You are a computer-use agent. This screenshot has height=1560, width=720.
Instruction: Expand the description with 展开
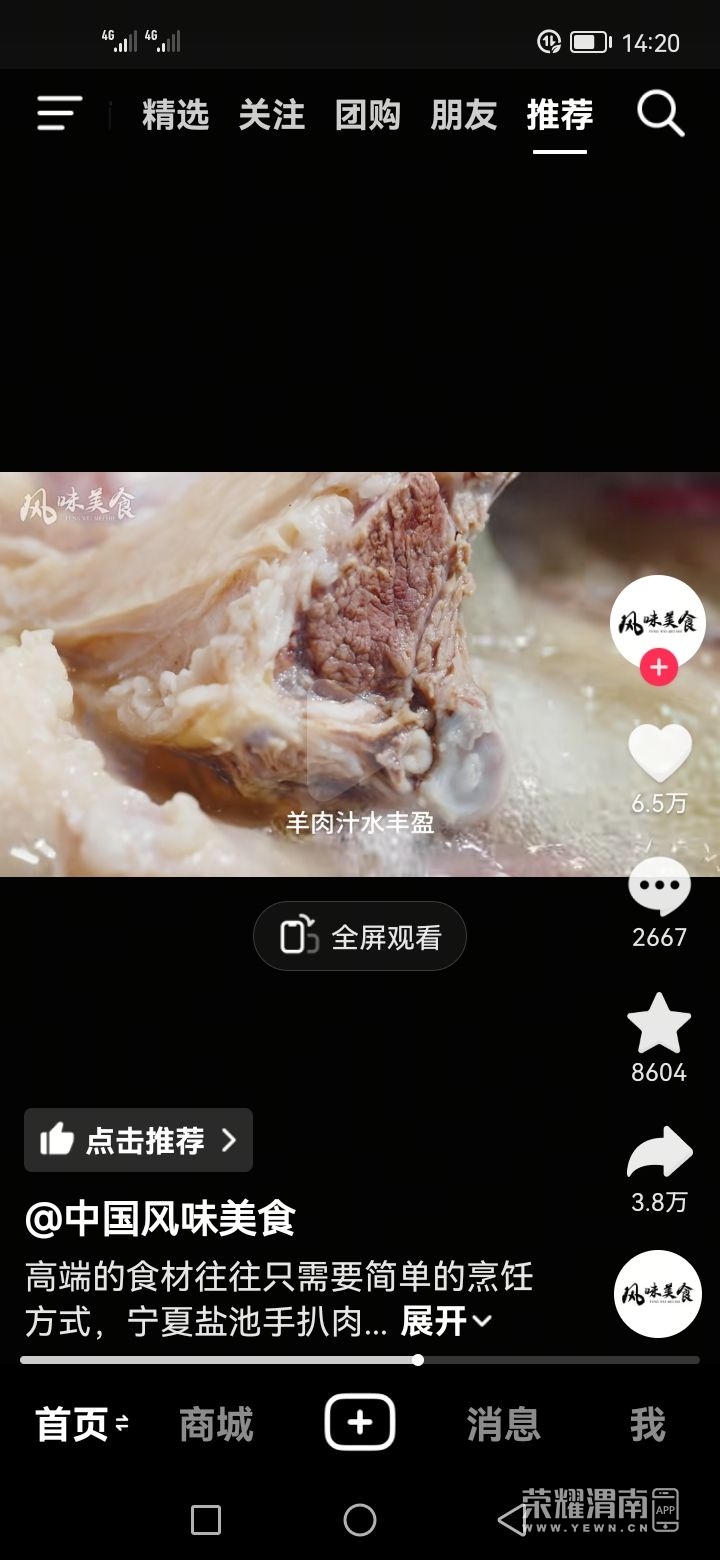click(x=446, y=1322)
